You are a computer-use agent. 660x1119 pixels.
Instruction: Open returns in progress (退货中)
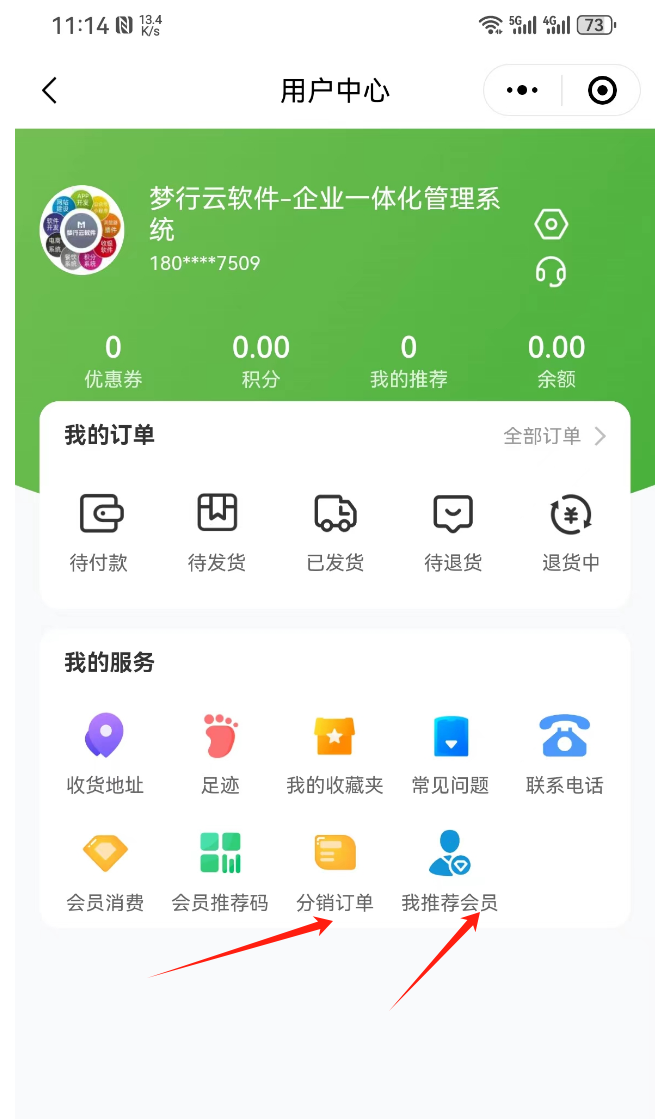tap(570, 532)
